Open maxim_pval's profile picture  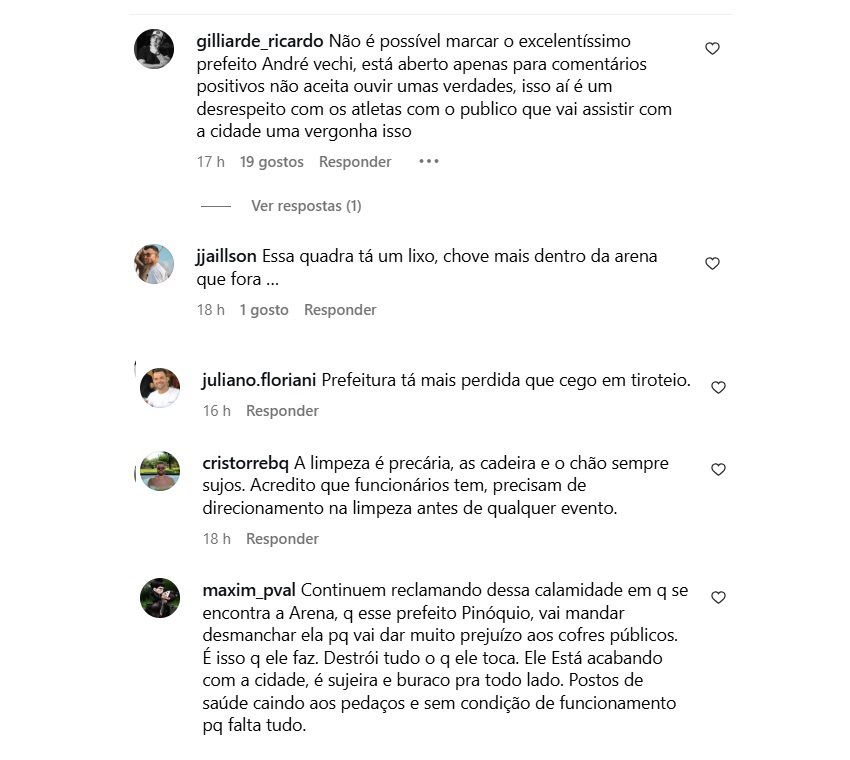coord(160,598)
